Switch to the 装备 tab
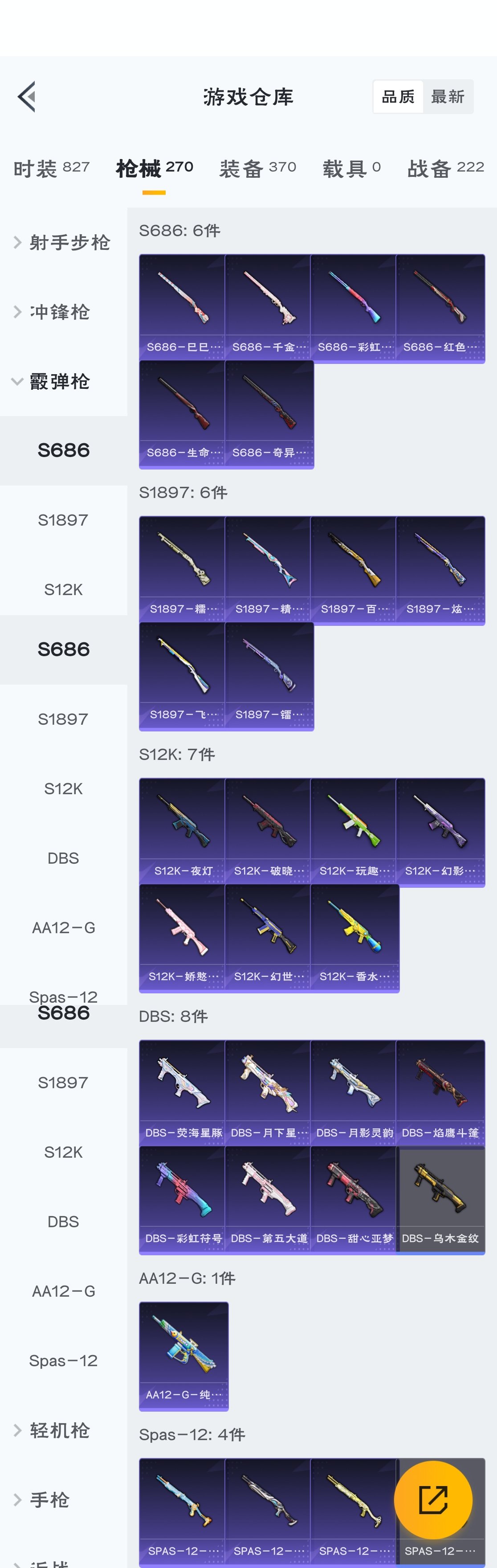The width and height of the screenshot is (497, 1568). [257, 168]
